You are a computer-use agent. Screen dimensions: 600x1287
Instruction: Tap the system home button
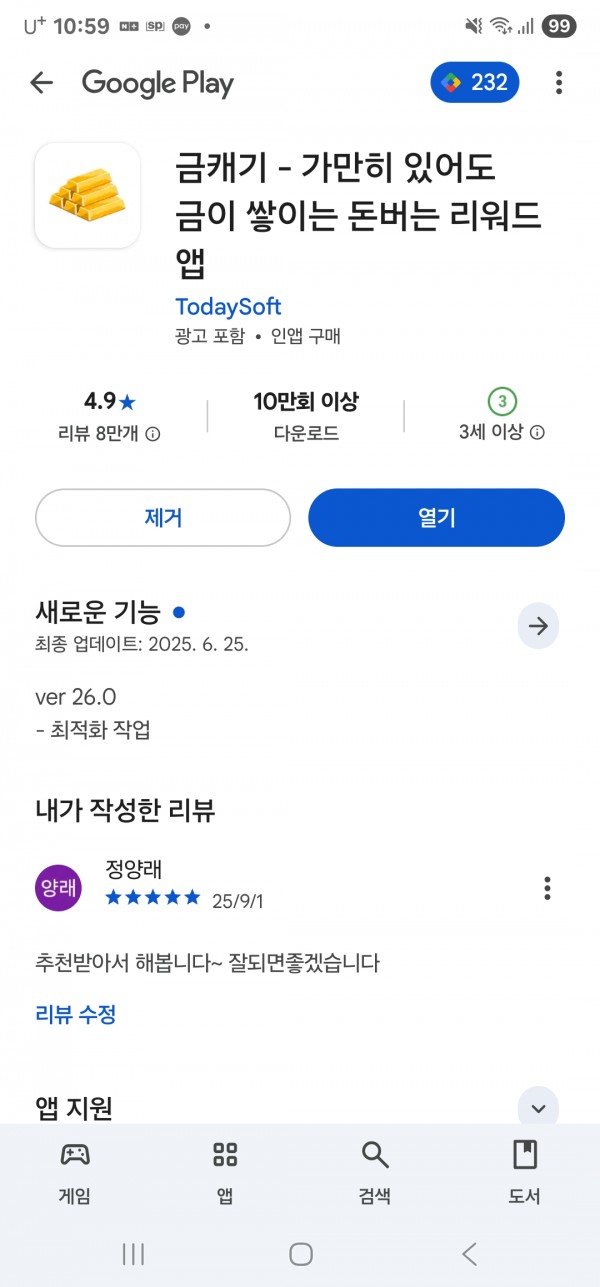coord(300,1254)
